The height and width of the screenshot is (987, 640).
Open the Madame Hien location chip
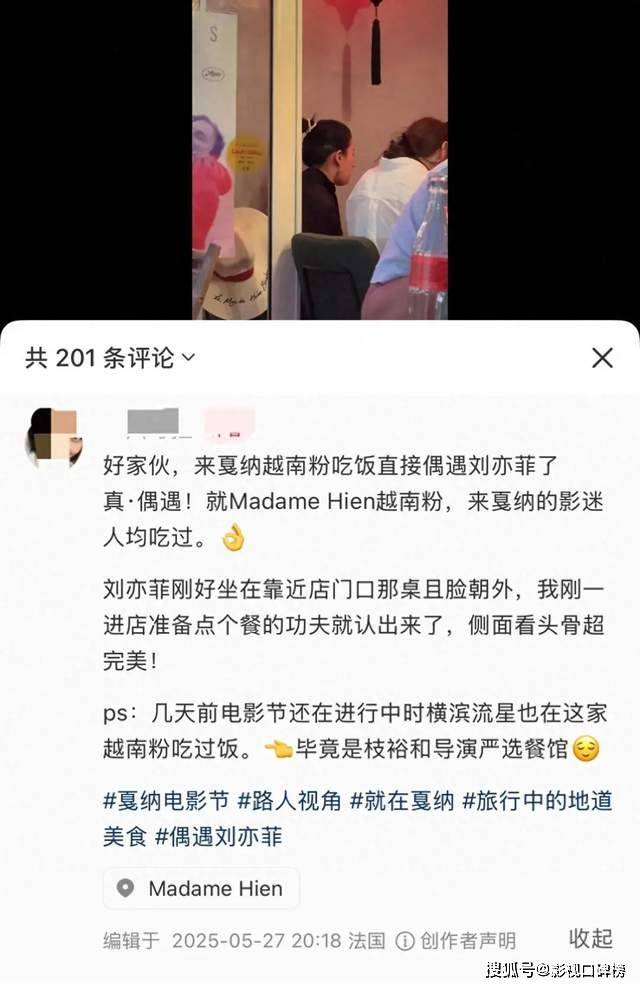[x=201, y=888]
